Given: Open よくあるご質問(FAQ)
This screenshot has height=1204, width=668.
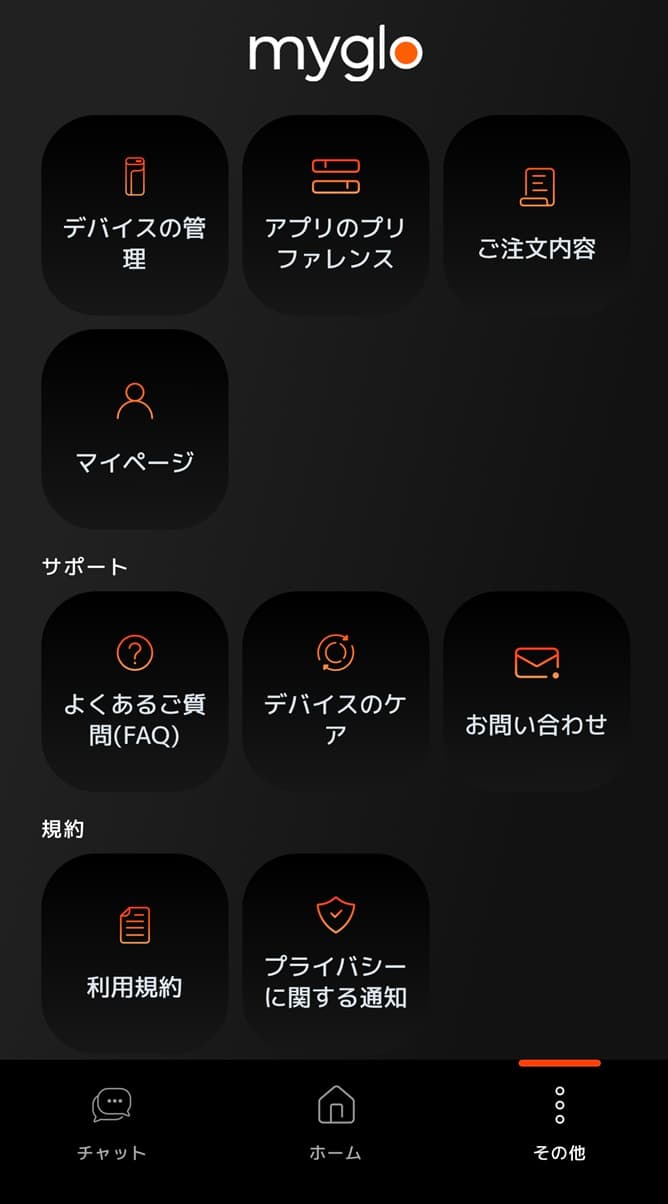Looking at the screenshot, I should pos(135,691).
